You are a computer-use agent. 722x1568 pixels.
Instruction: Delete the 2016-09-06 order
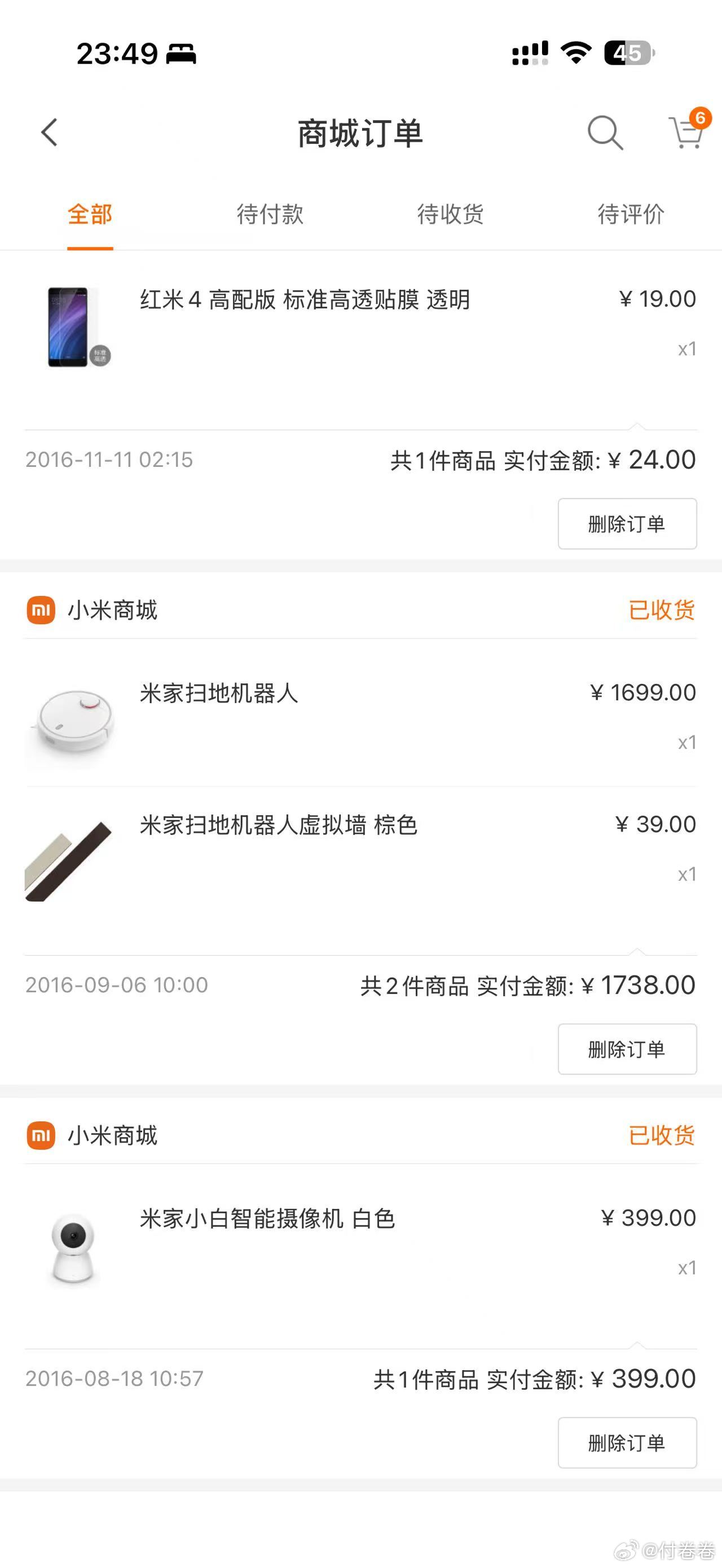[x=627, y=1049]
